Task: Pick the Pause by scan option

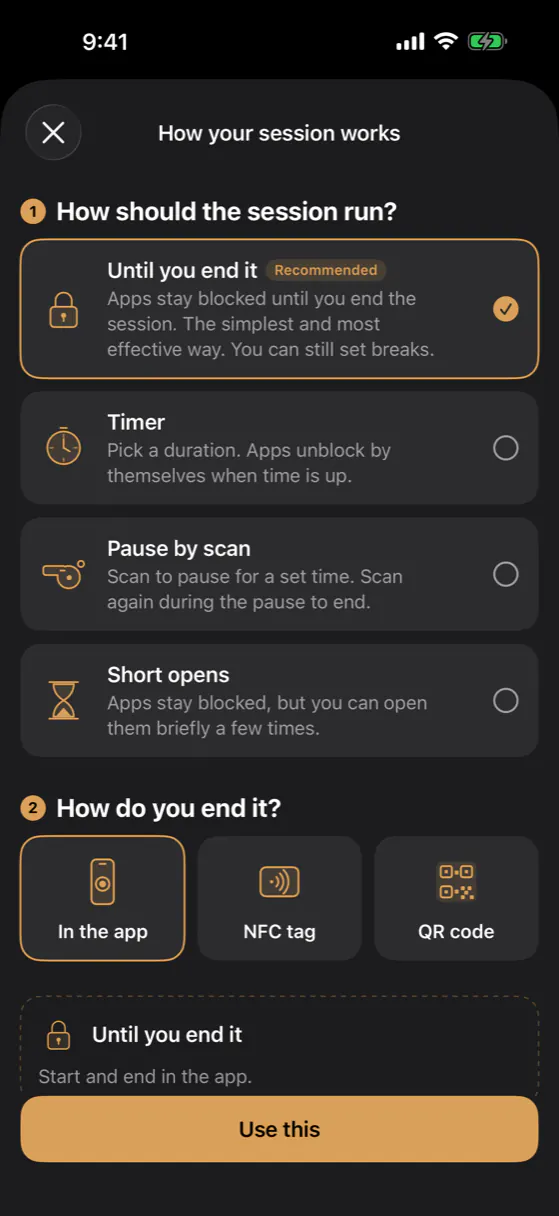Action: (279, 574)
